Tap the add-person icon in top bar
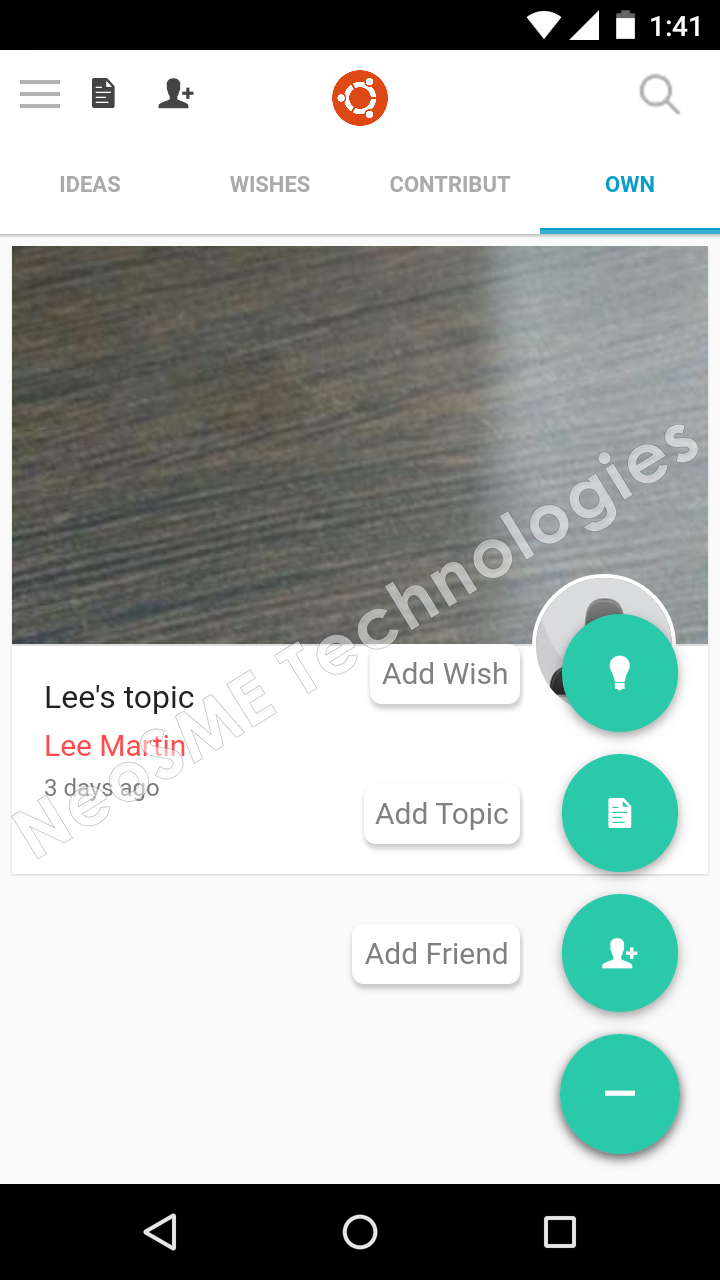720x1280 pixels. coord(176,94)
